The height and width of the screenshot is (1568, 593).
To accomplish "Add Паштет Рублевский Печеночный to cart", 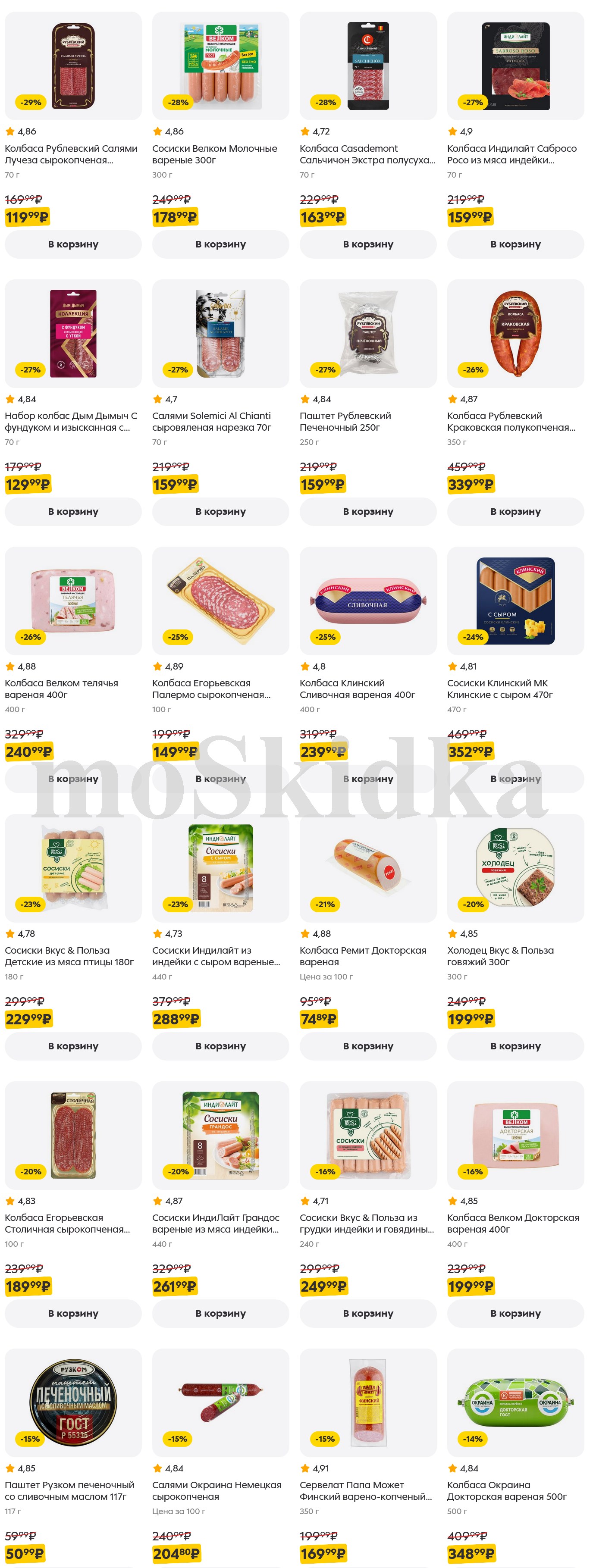I will [x=368, y=511].
